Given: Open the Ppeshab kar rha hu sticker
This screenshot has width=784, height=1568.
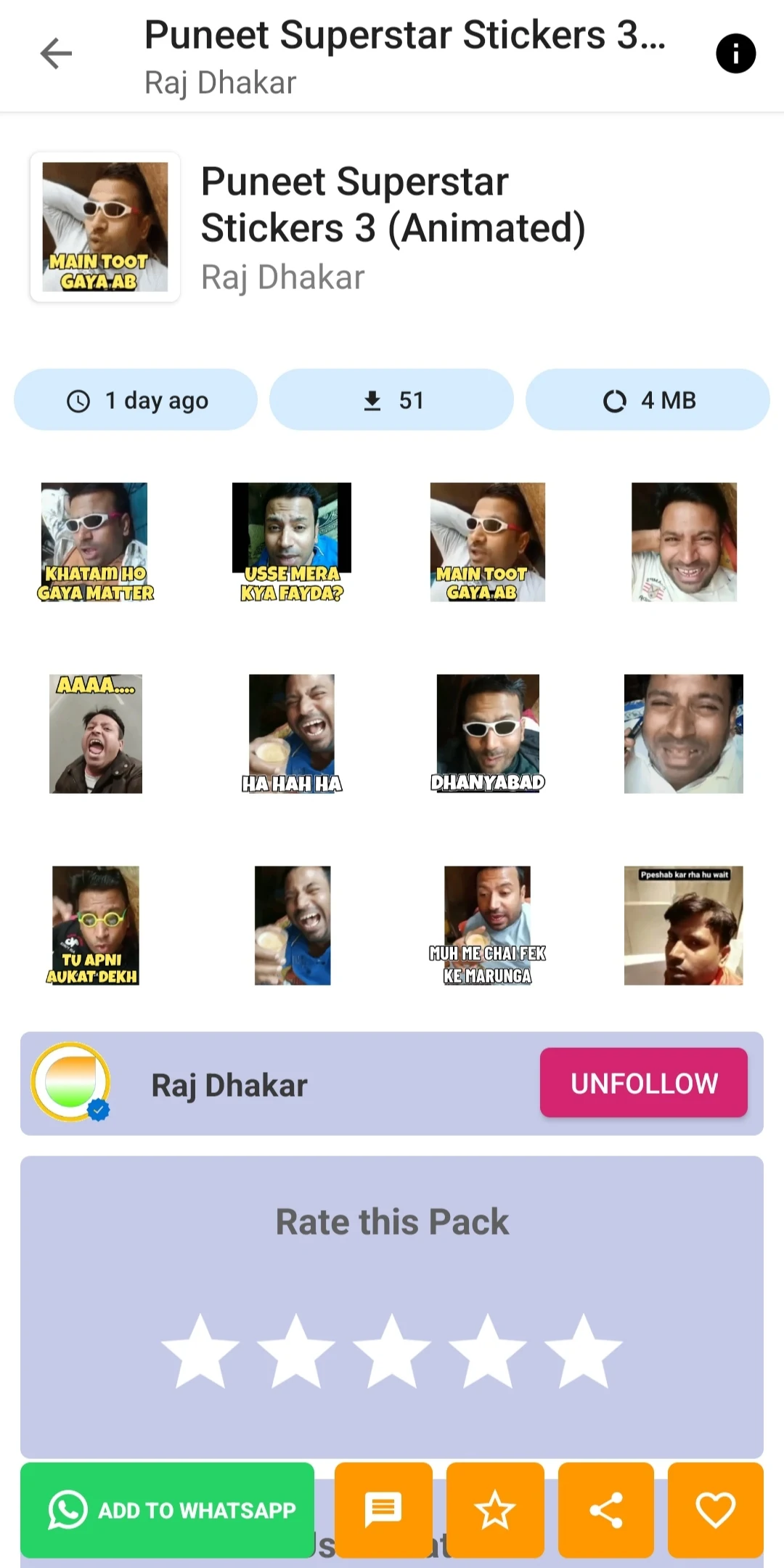Looking at the screenshot, I should point(683,925).
